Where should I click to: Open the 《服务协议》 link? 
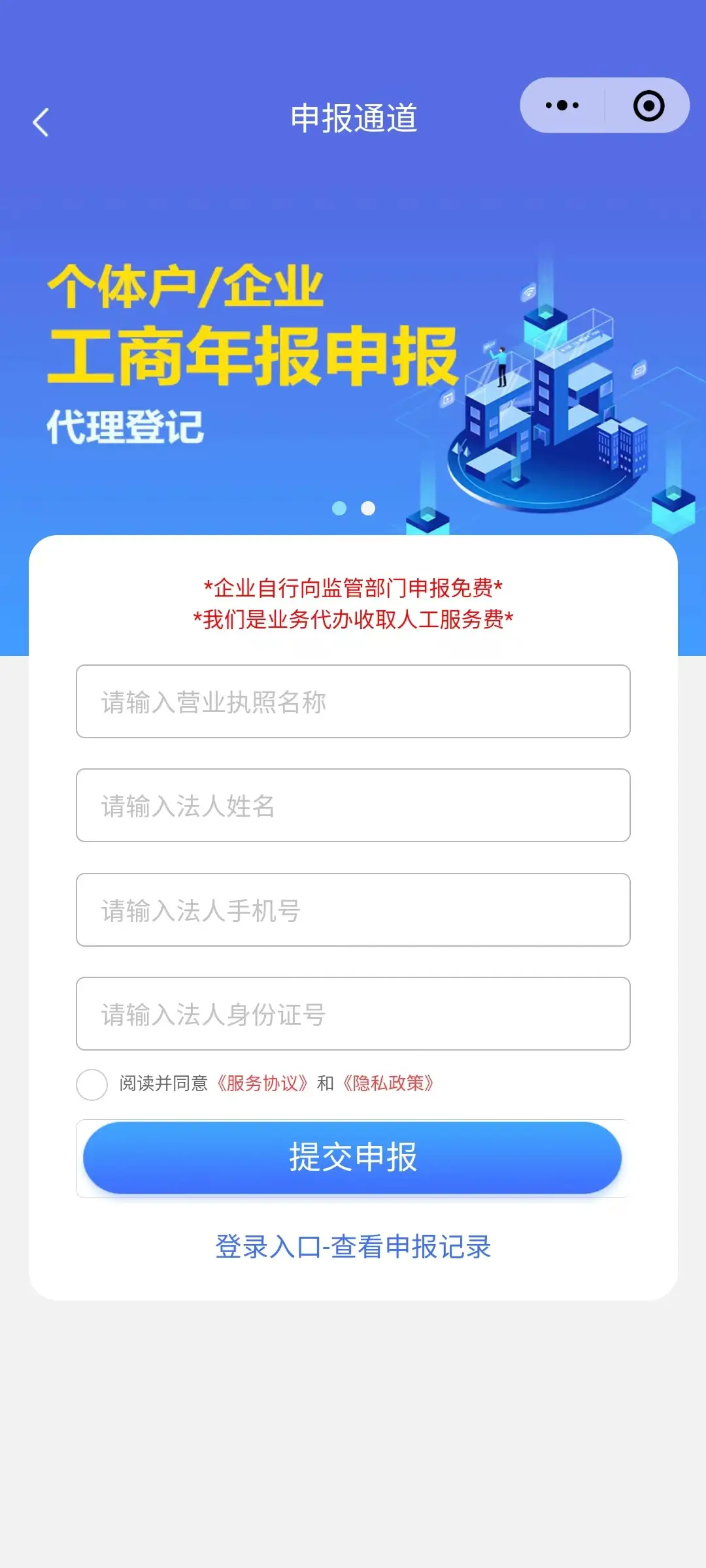(x=263, y=1084)
